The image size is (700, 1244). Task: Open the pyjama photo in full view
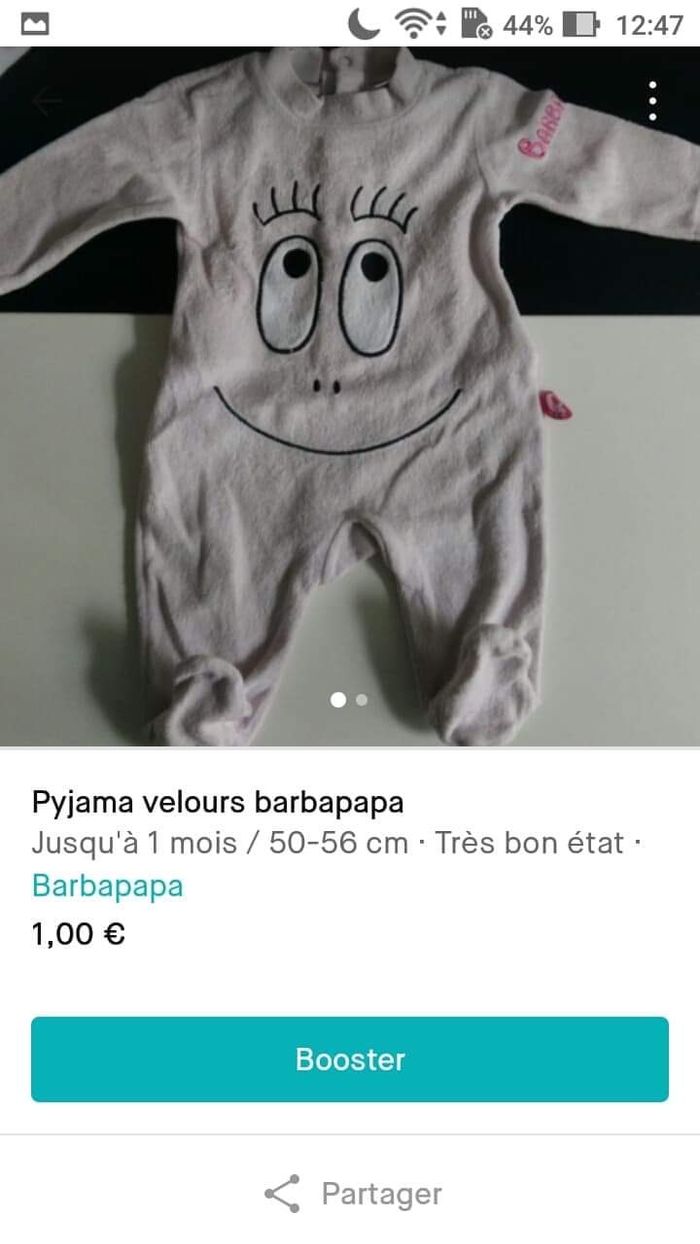350,400
